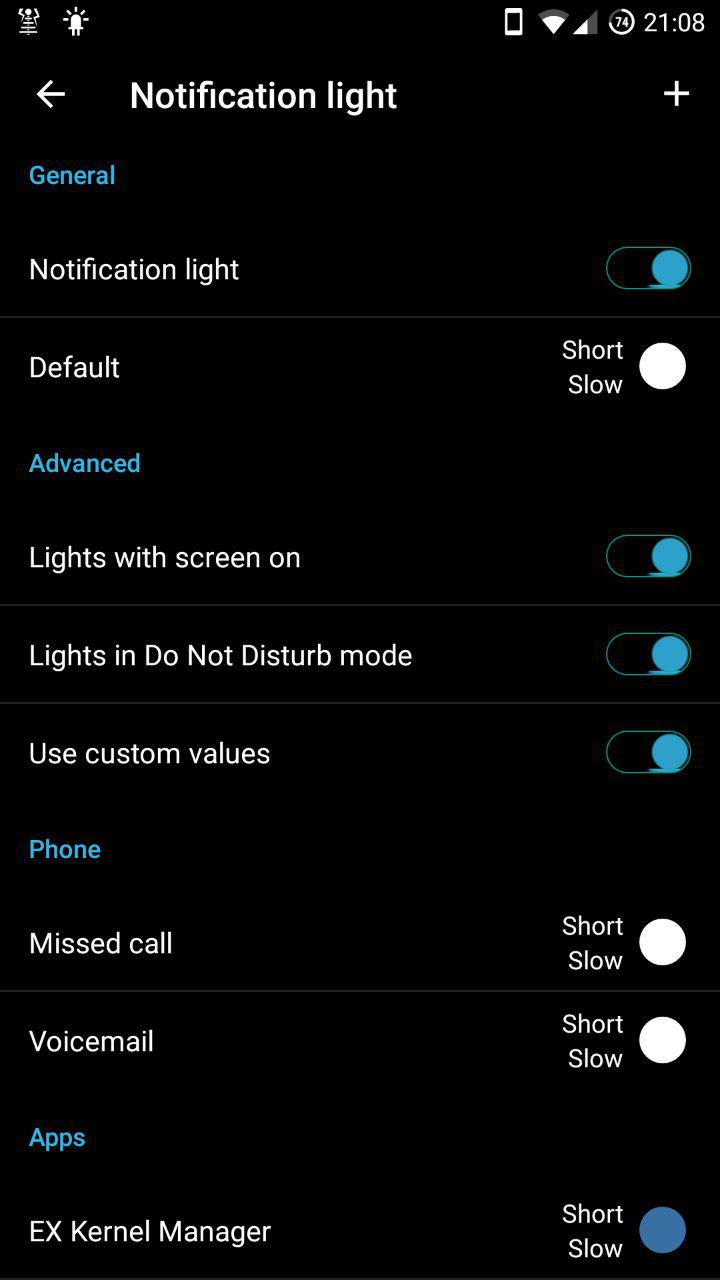The width and height of the screenshot is (720, 1280).
Task: Disable Lights with screen on
Action: [x=648, y=557]
